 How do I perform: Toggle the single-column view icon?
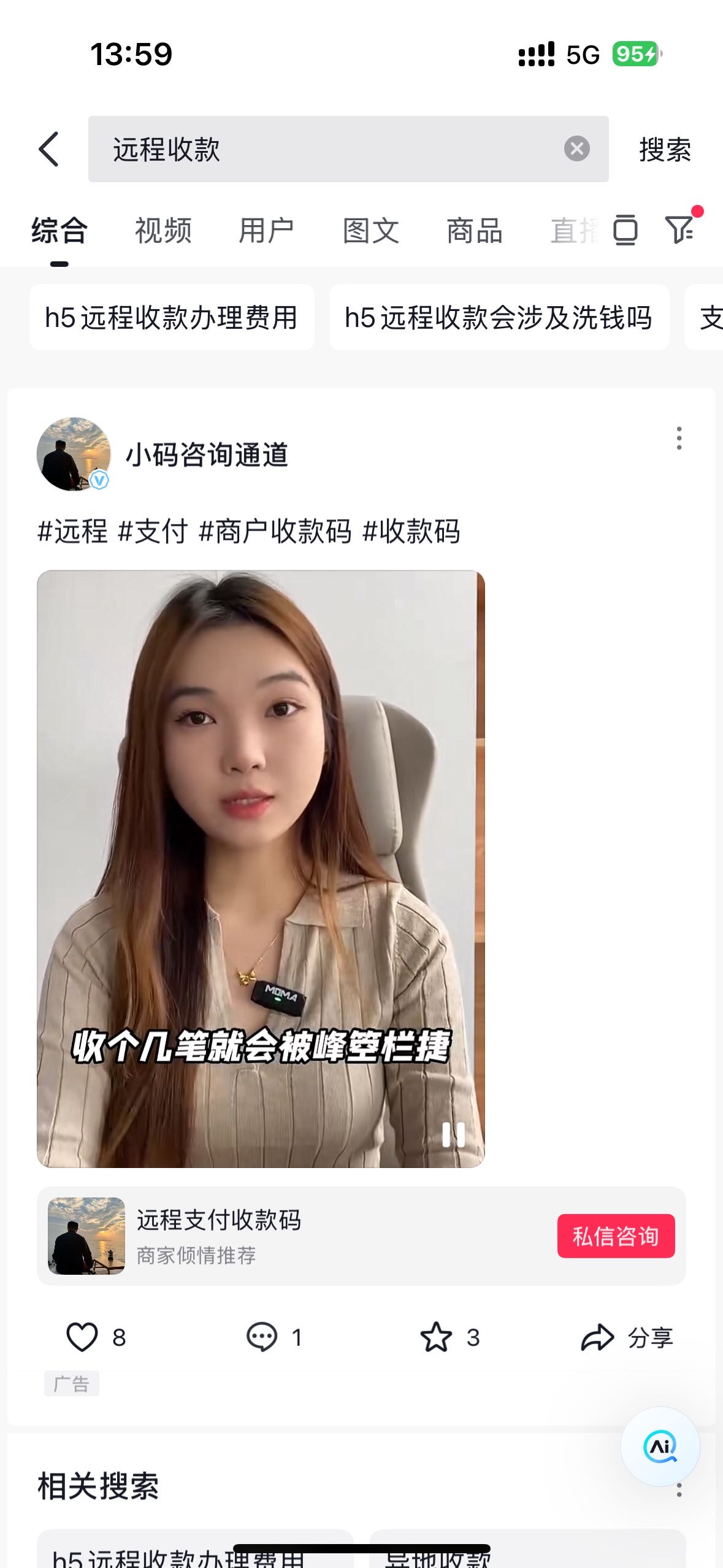tap(625, 230)
